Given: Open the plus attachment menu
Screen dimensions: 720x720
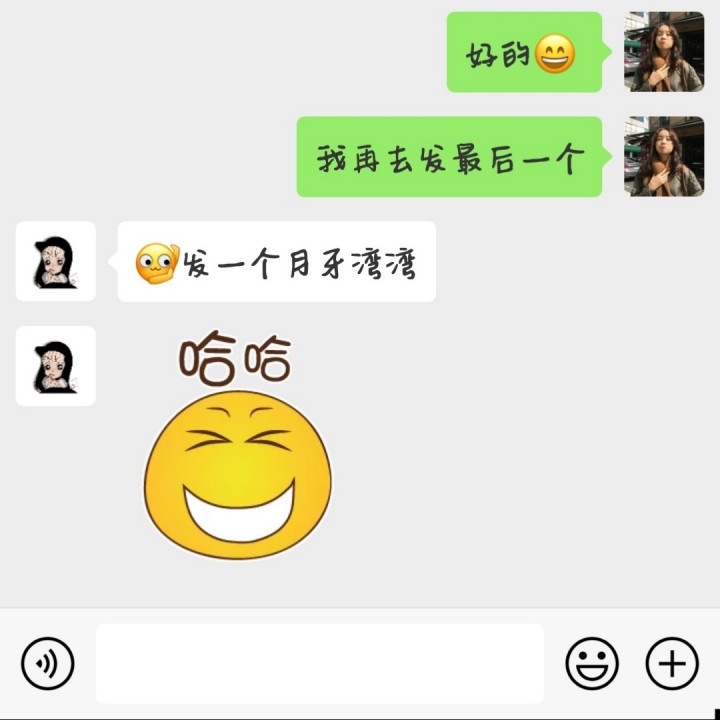Looking at the screenshot, I should (x=672, y=663).
